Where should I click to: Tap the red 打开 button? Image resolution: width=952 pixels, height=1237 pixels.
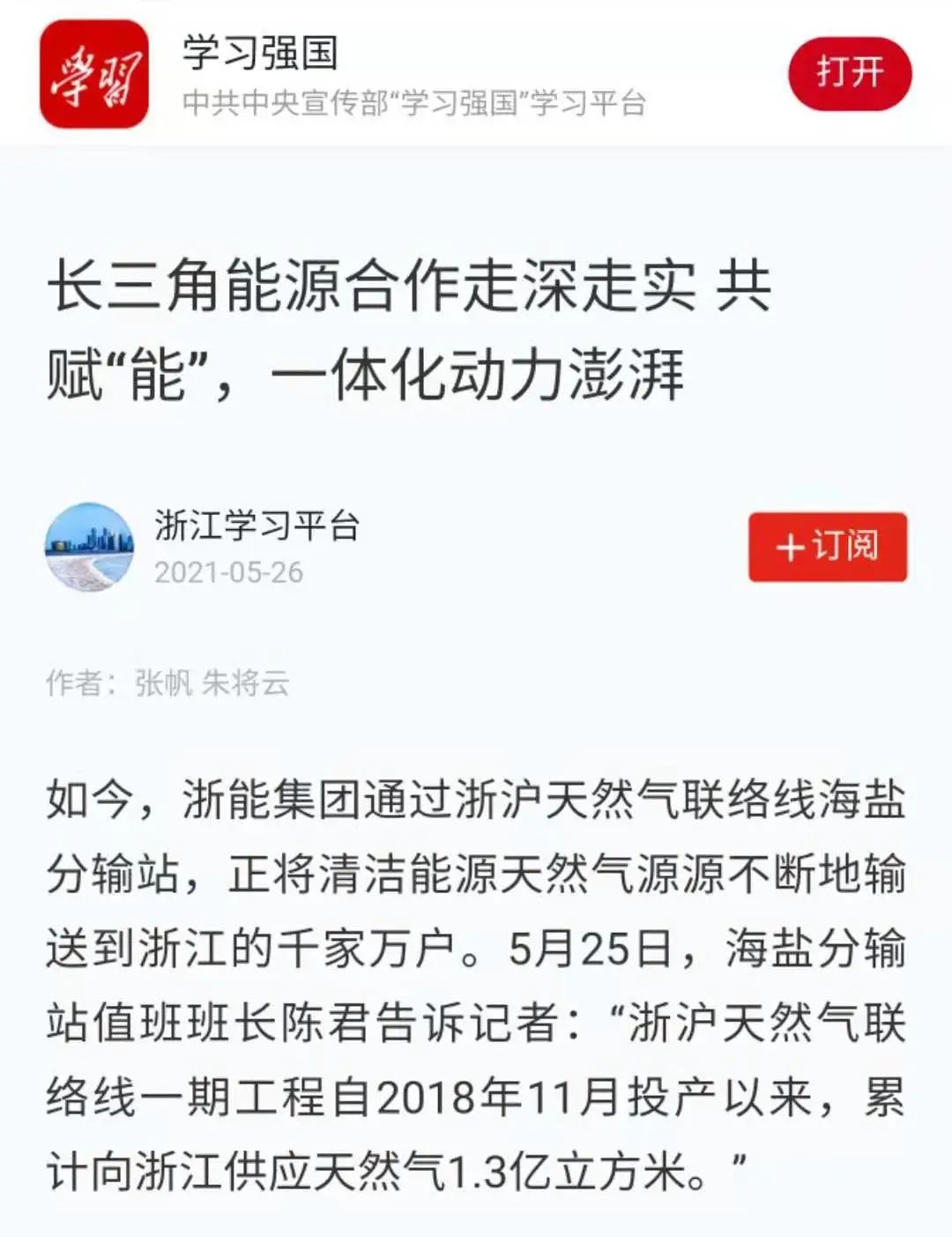[x=849, y=73]
